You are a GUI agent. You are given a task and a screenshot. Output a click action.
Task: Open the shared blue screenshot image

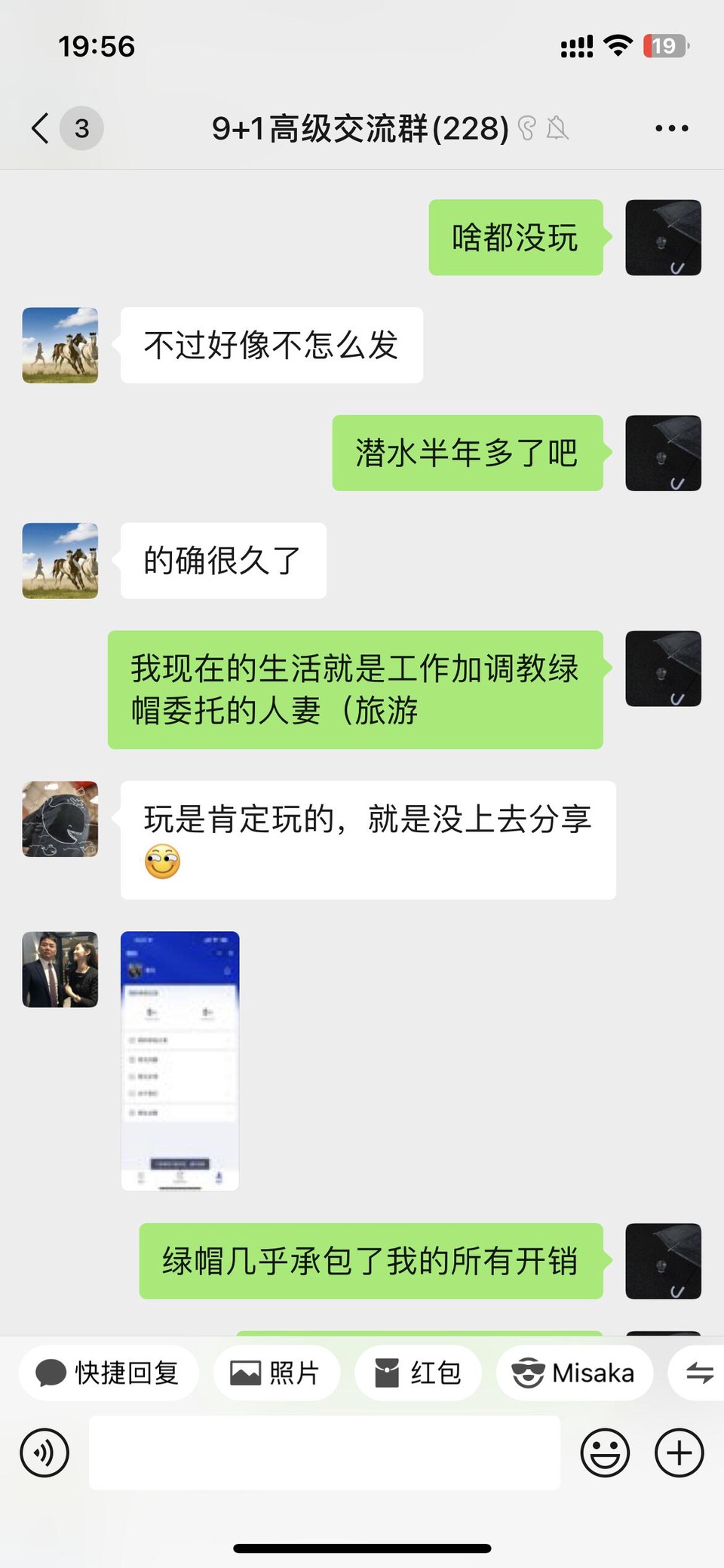180,1060
